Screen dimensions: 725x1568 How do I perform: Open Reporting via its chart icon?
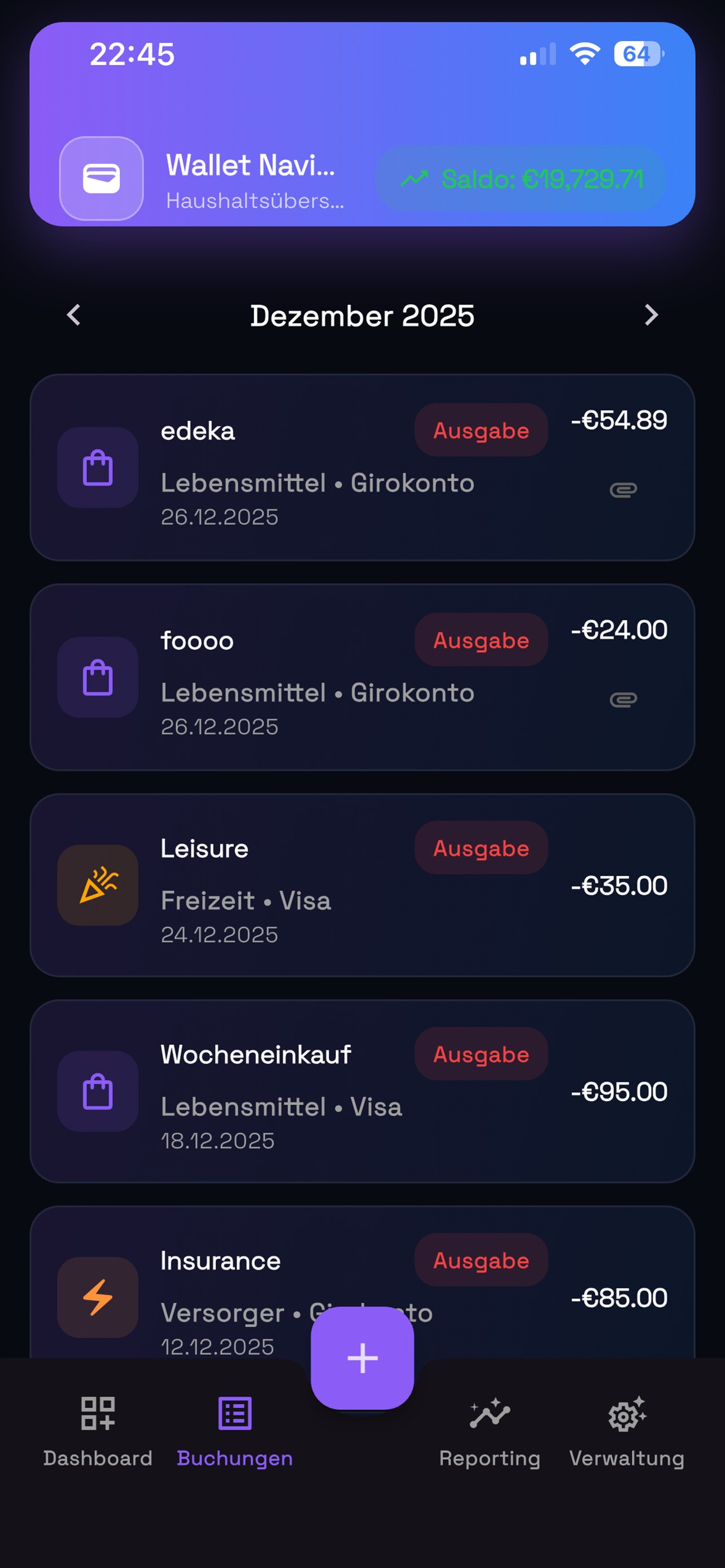pos(490,1414)
